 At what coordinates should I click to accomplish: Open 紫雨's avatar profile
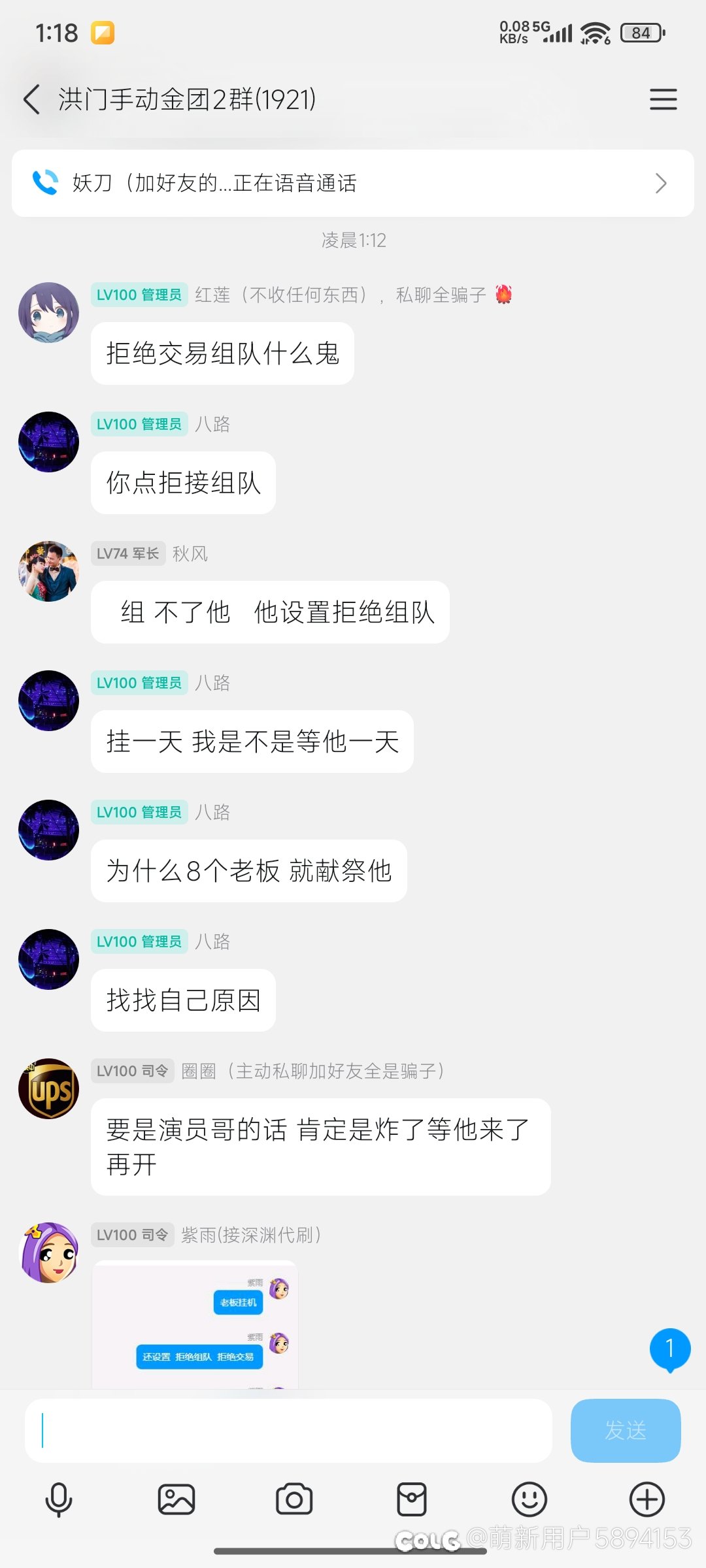coord(48,1252)
